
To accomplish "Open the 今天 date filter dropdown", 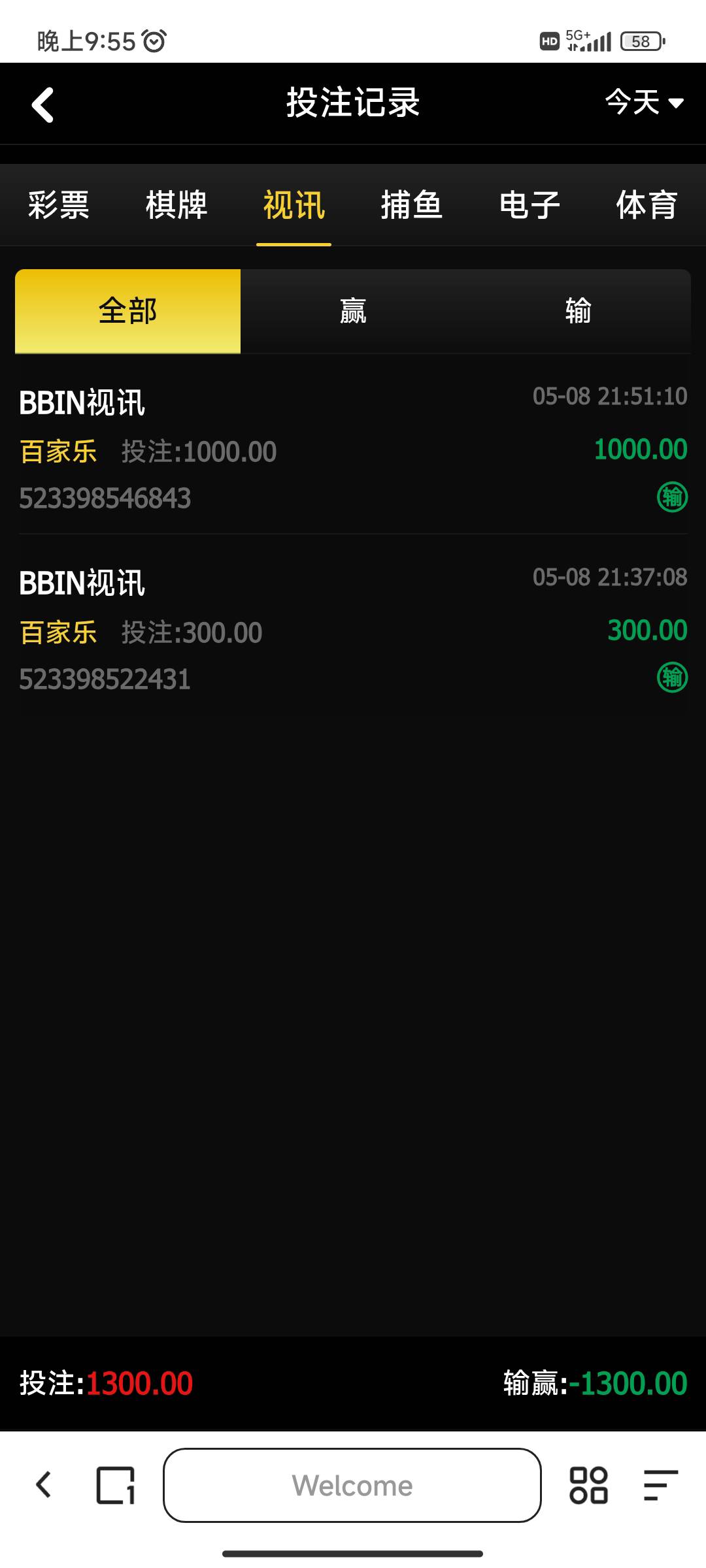I will pyautogui.click(x=645, y=102).
